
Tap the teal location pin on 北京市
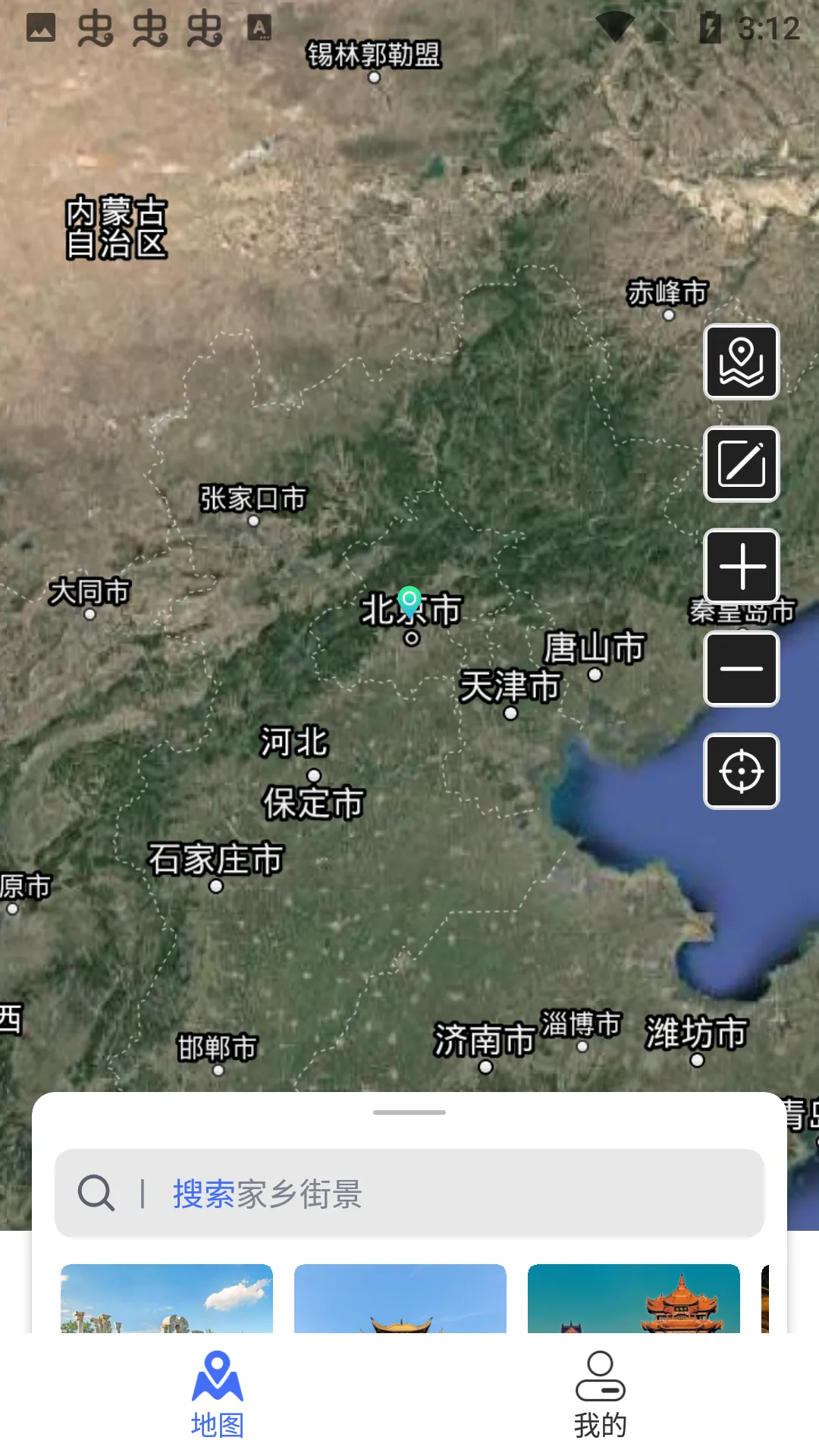click(x=409, y=601)
